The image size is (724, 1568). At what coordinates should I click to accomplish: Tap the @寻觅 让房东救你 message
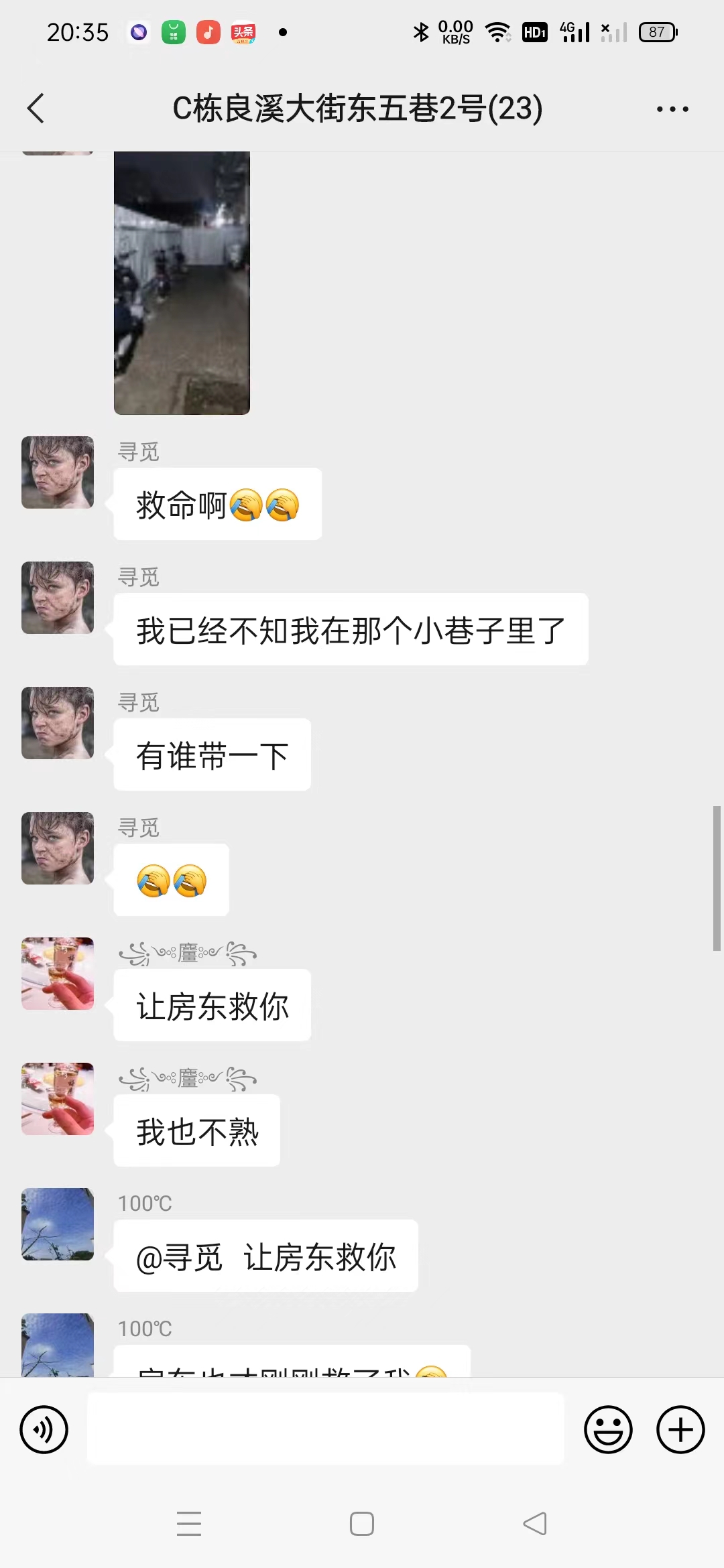(x=267, y=1256)
